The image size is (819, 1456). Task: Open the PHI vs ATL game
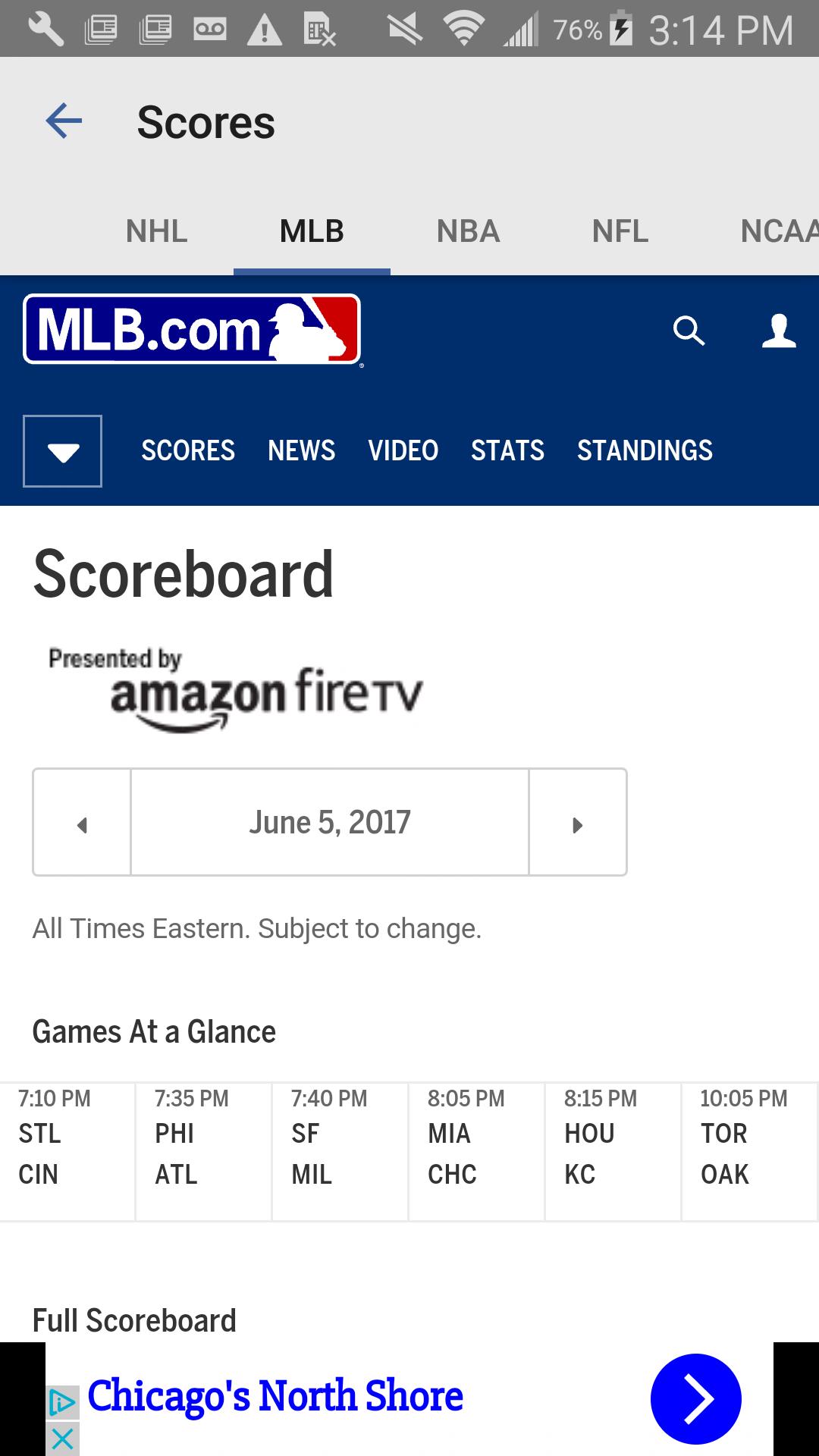(x=203, y=1151)
